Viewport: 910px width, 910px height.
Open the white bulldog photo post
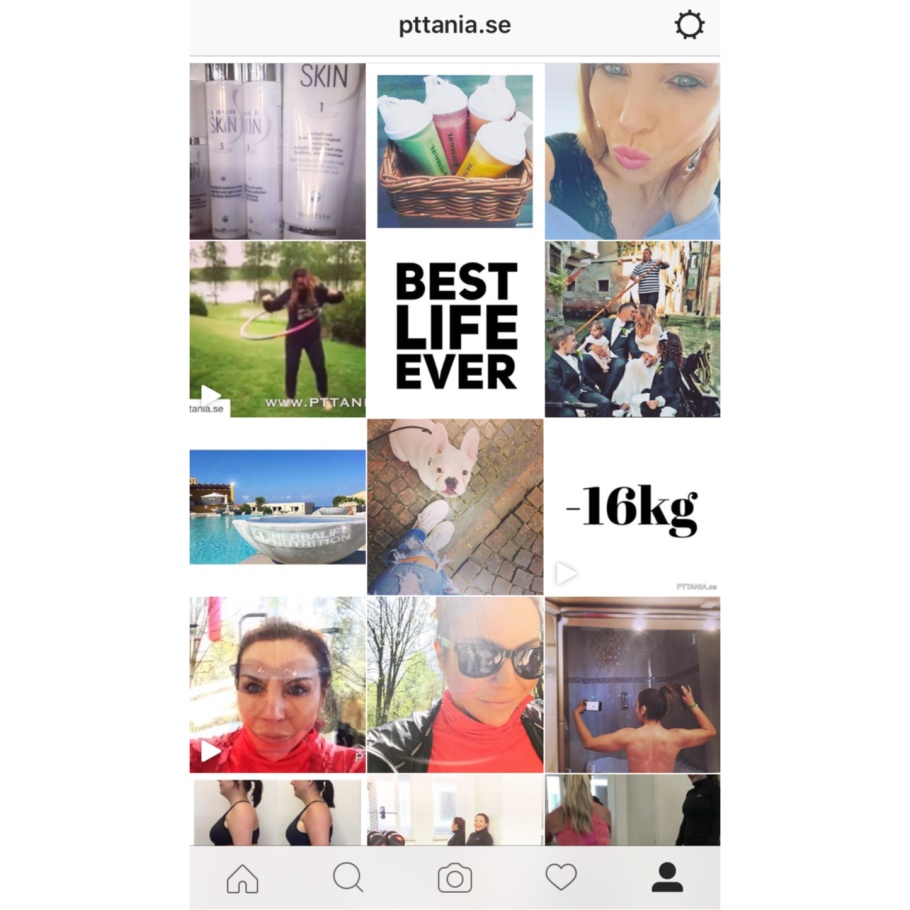pyautogui.click(x=455, y=507)
